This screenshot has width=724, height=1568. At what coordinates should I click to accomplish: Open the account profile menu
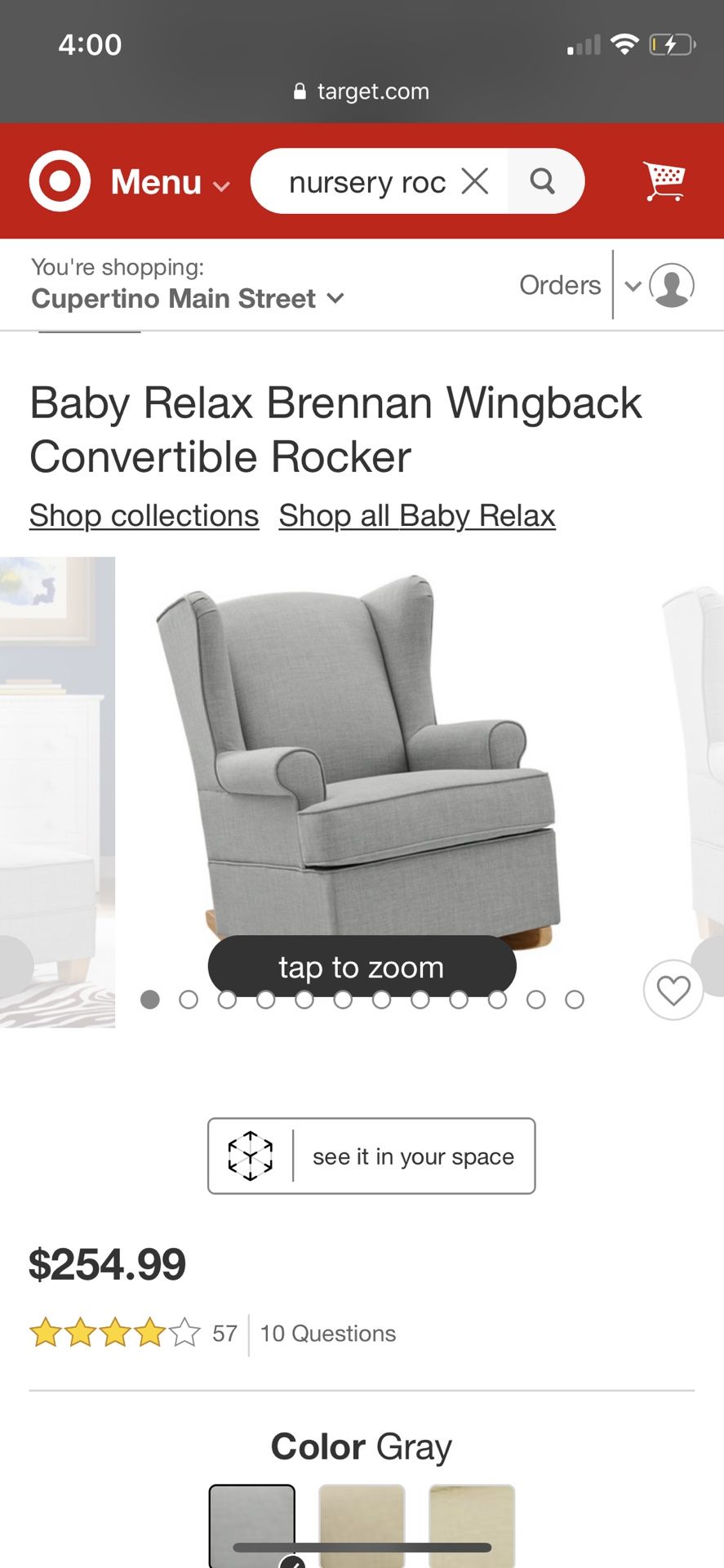(x=660, y=285)
